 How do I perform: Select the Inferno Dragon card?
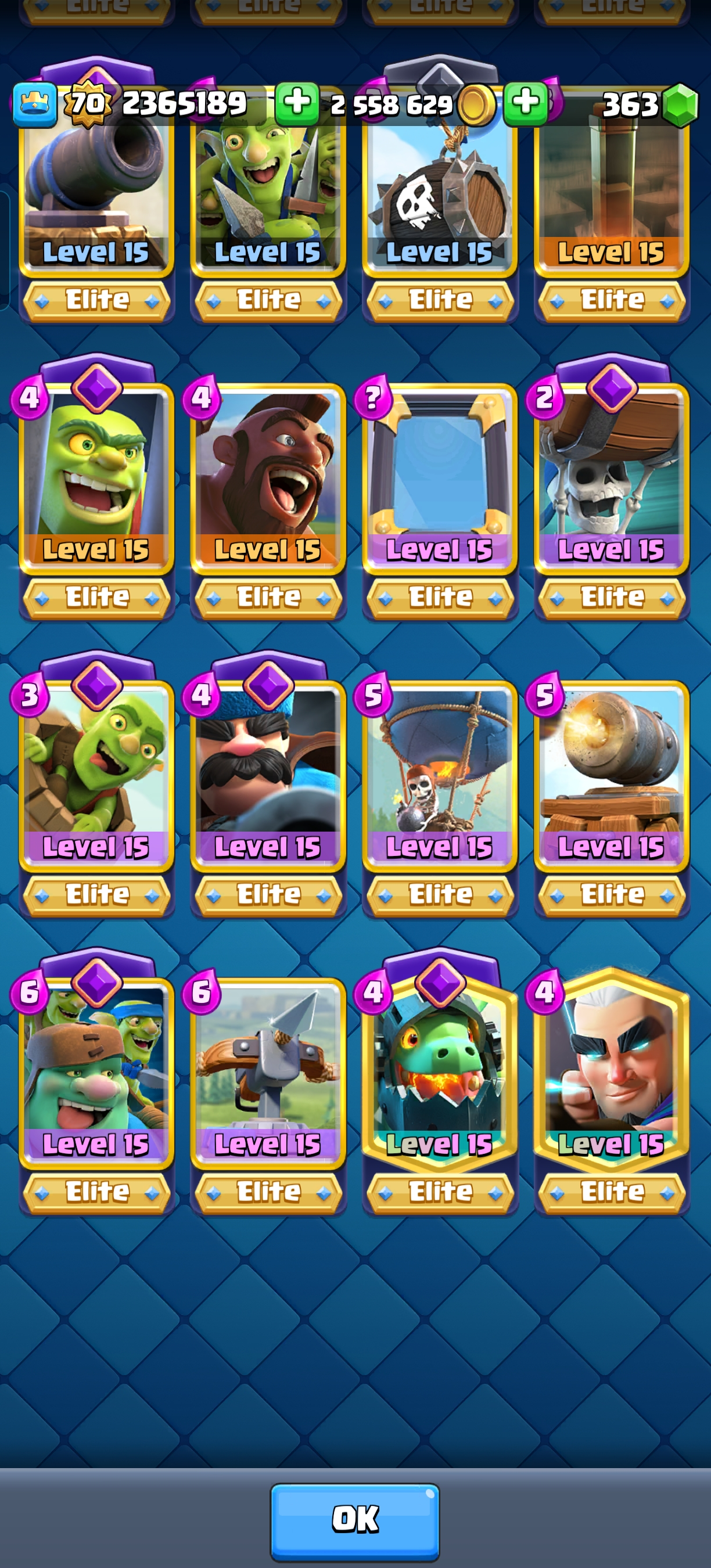coord(440,1069)
